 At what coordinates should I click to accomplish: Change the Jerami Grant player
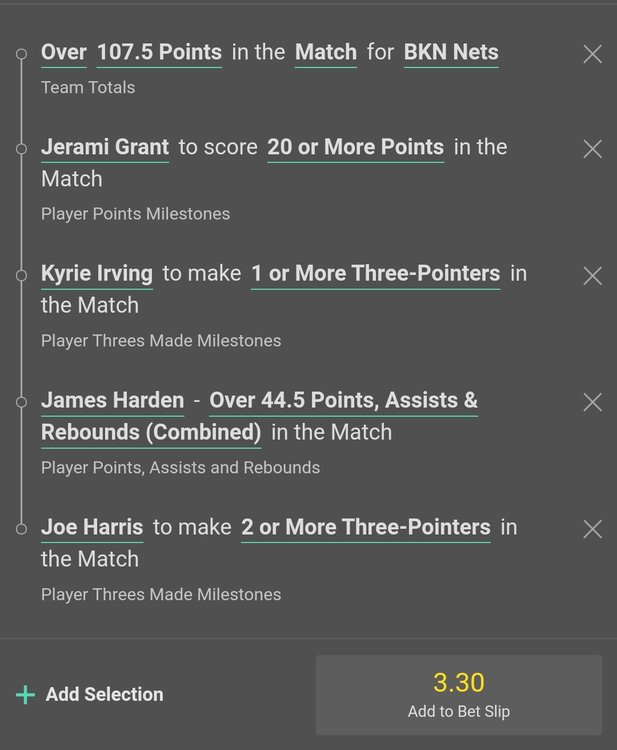coord(105,147)
